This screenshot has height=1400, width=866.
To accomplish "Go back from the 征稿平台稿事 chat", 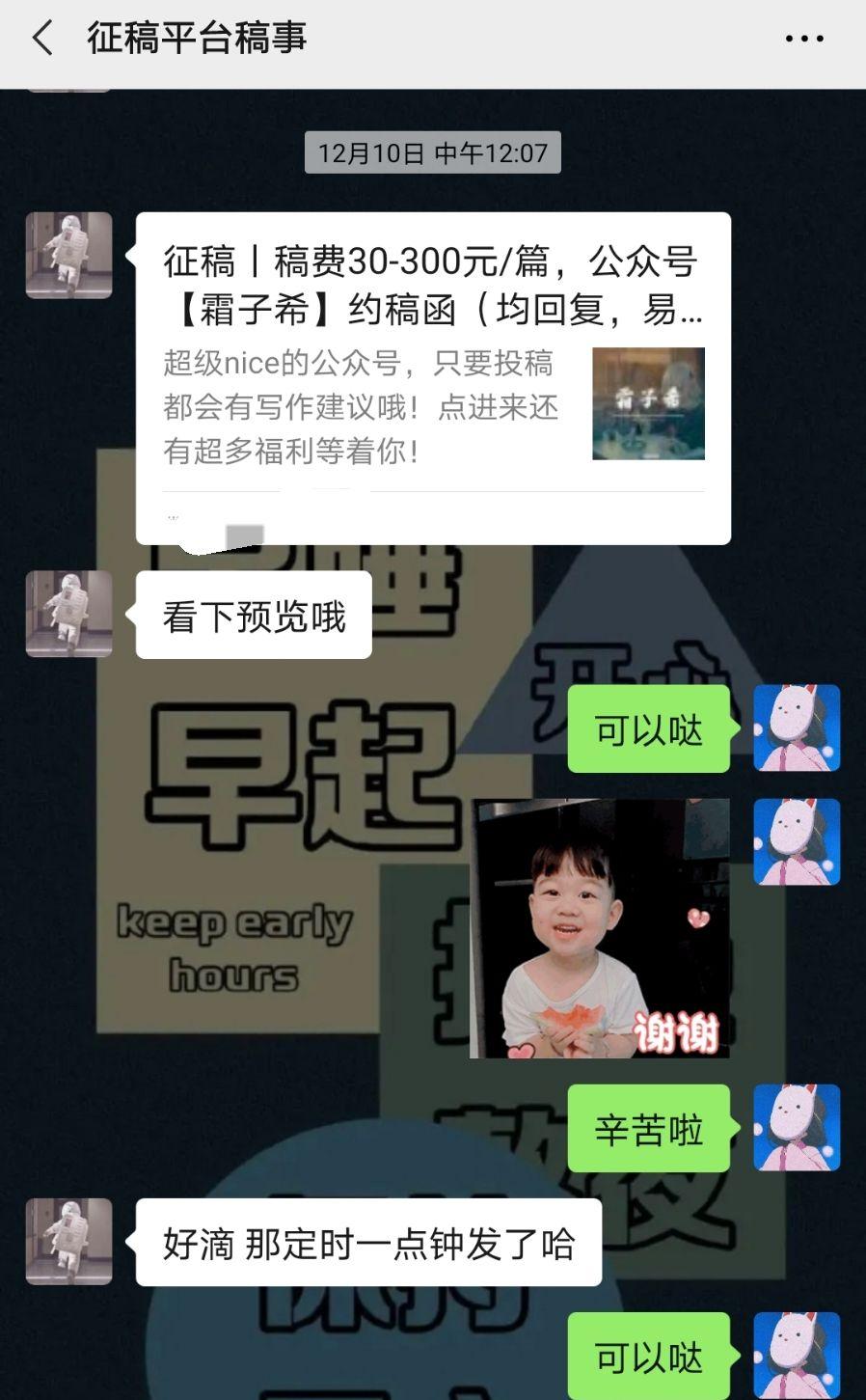I will (x=42, y=39).
